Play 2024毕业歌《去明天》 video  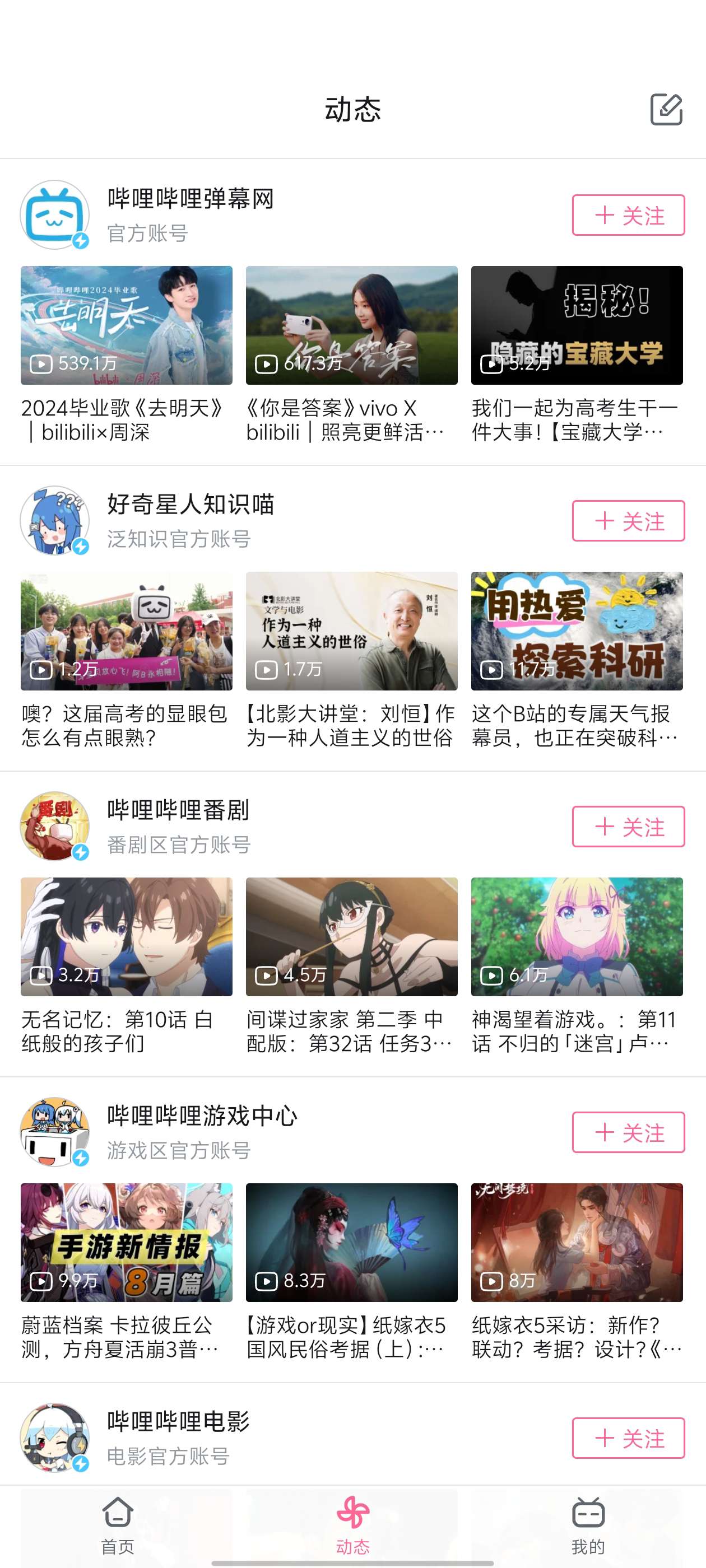click(x=127, y=325)
